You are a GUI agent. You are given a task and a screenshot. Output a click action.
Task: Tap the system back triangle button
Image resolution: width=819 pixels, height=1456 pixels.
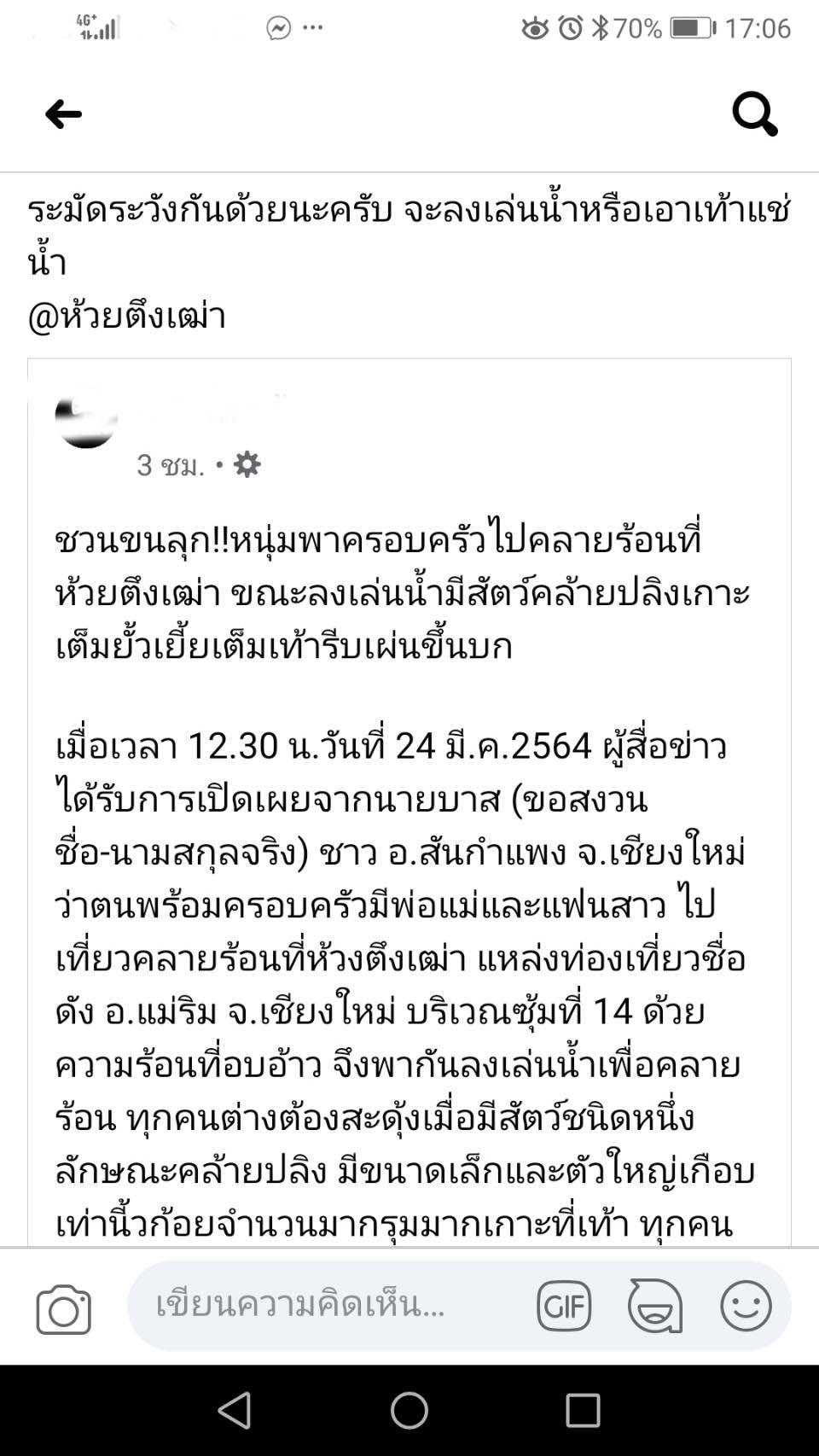(235, 1410)
